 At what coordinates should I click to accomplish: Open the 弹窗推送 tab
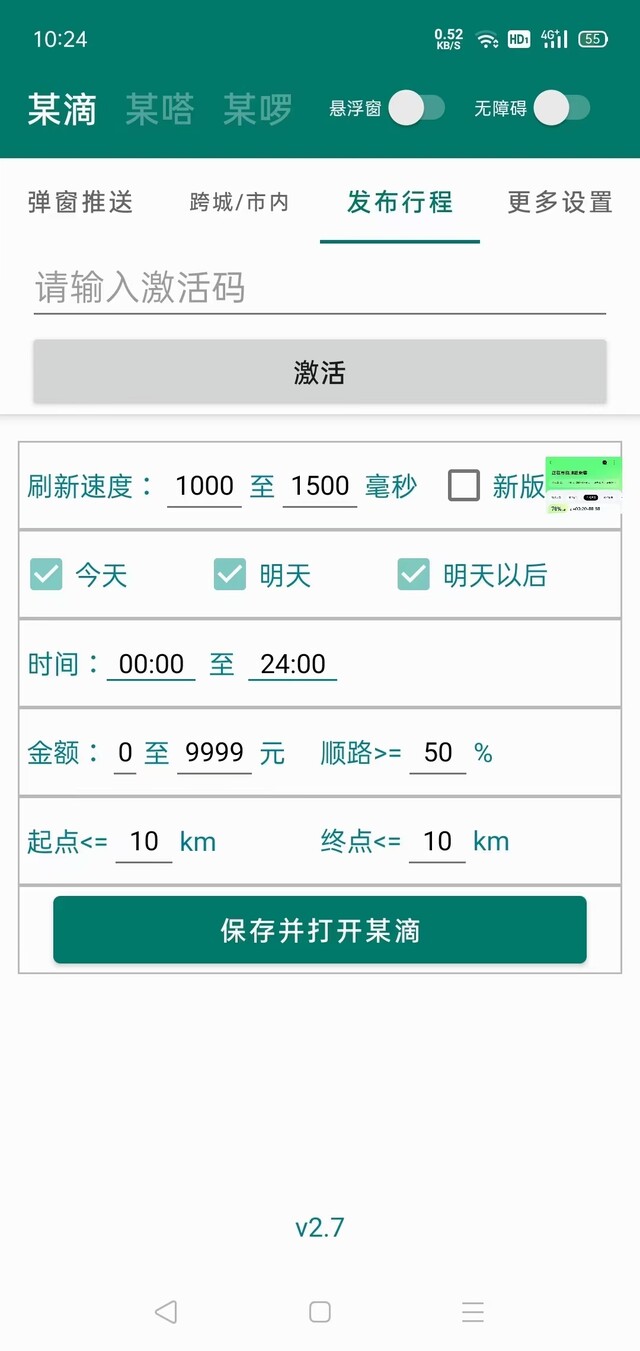[x=80, y=202]
